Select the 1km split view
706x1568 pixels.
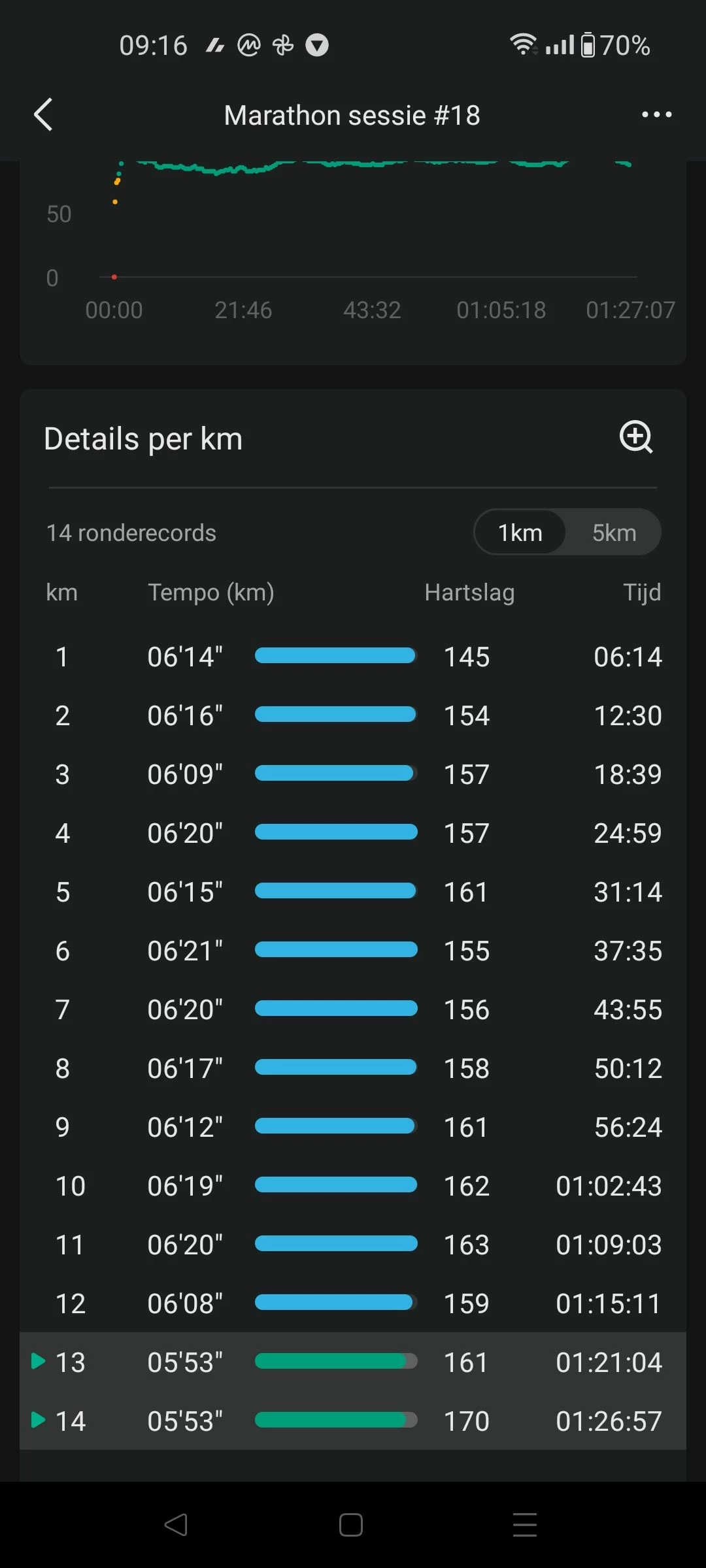coord(520,532)
